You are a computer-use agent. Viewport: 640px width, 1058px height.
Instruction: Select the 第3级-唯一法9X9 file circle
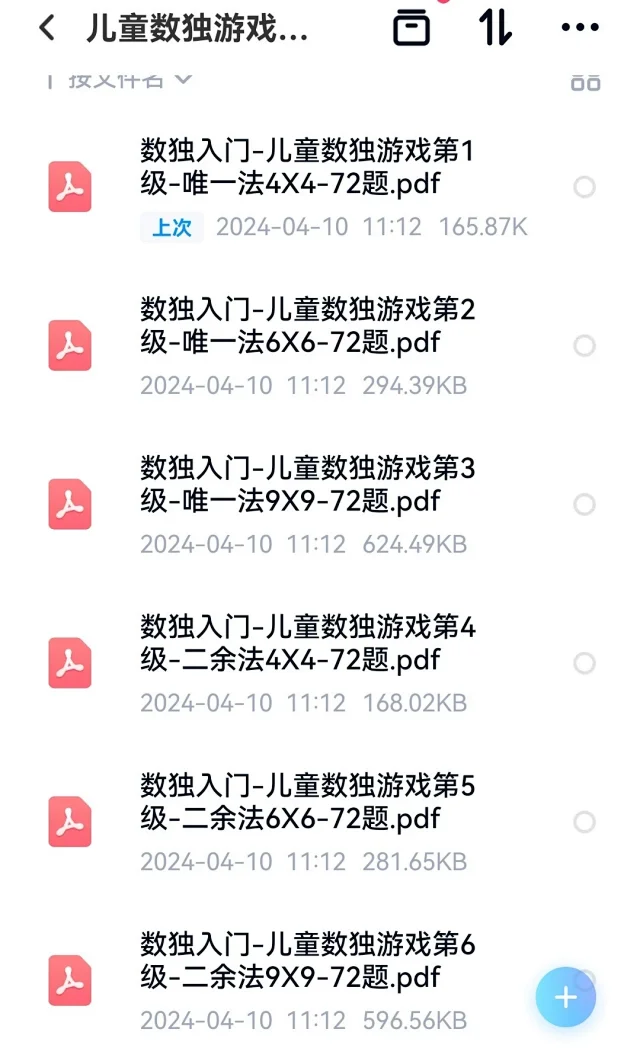point(585,504)
